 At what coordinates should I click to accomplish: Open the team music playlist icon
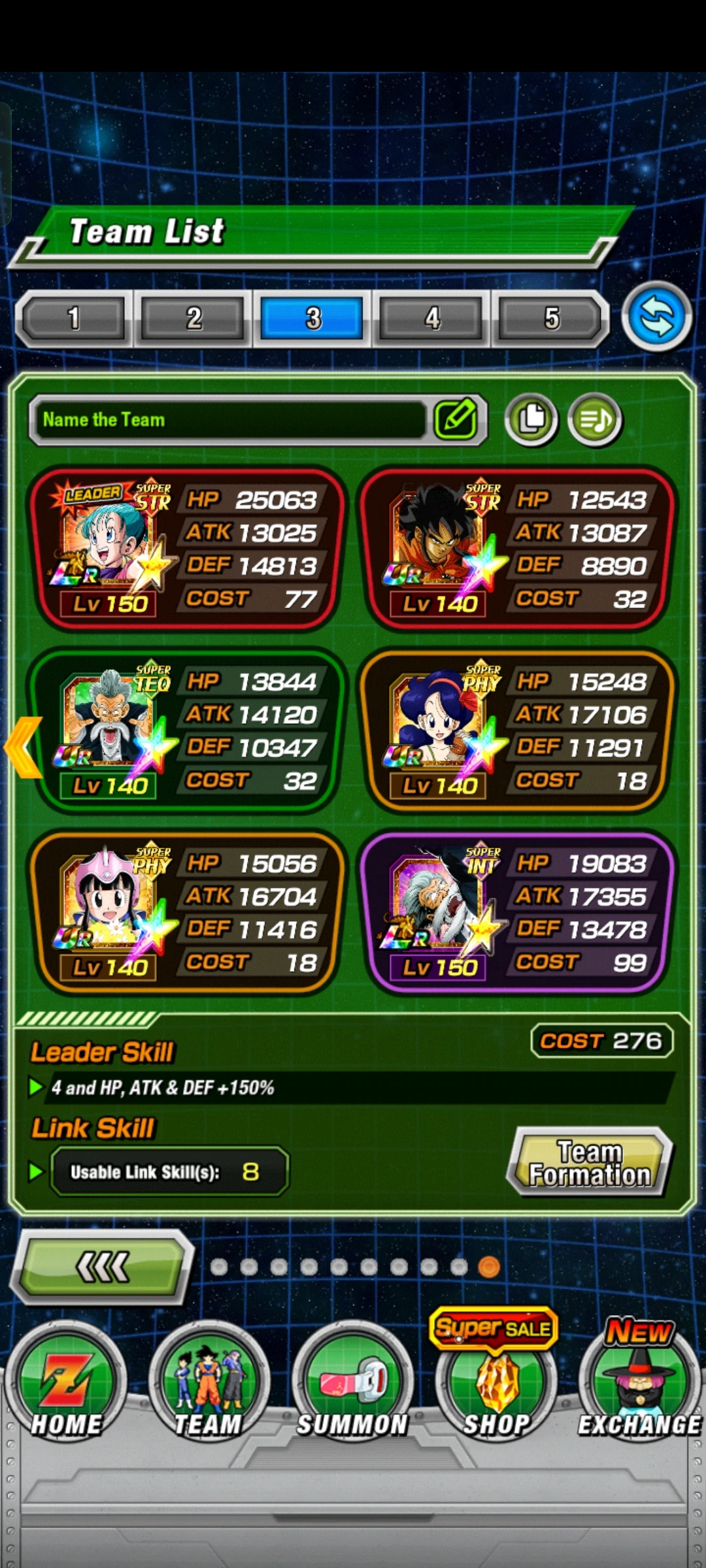[x=594, y=419]
